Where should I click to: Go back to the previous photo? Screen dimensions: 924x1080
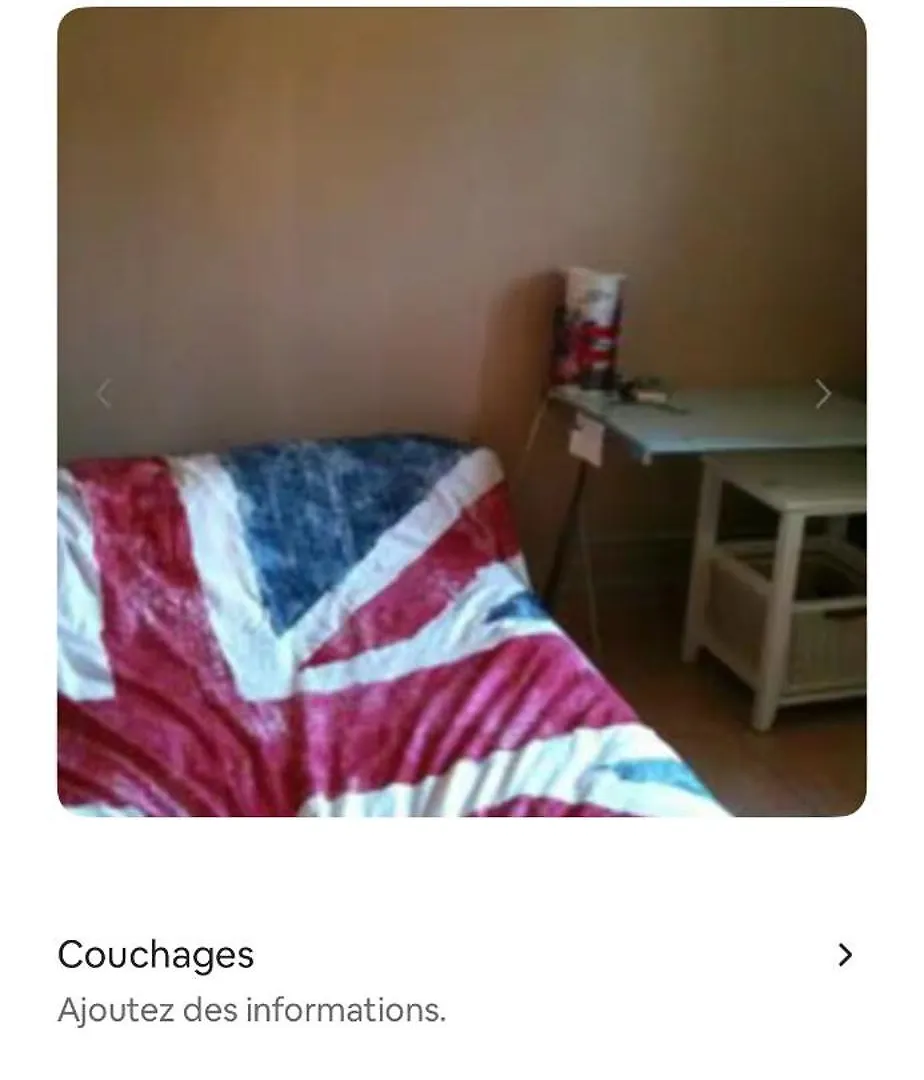(x=103, y=395)
